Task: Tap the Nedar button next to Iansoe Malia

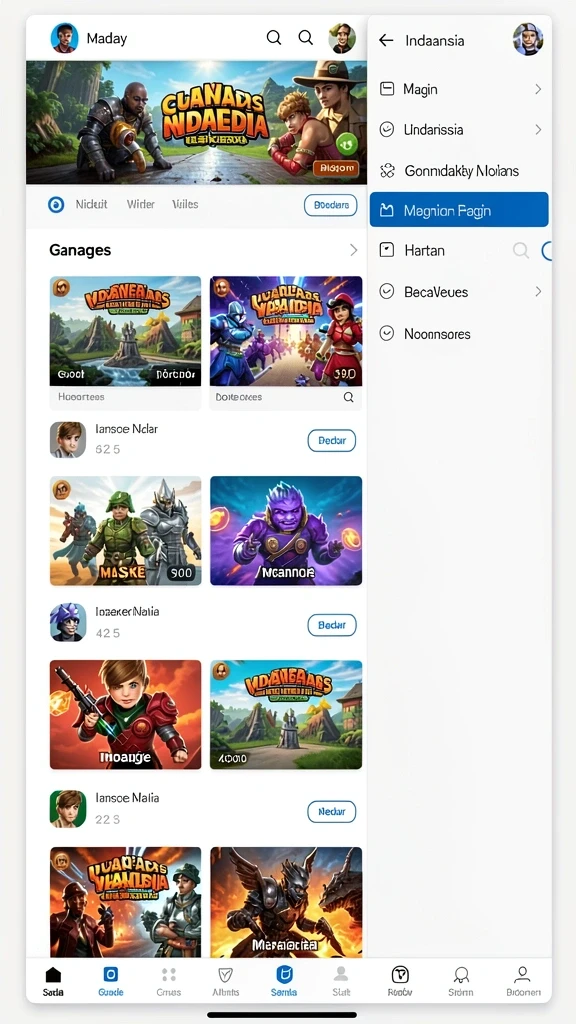Action: click(332, 812)
